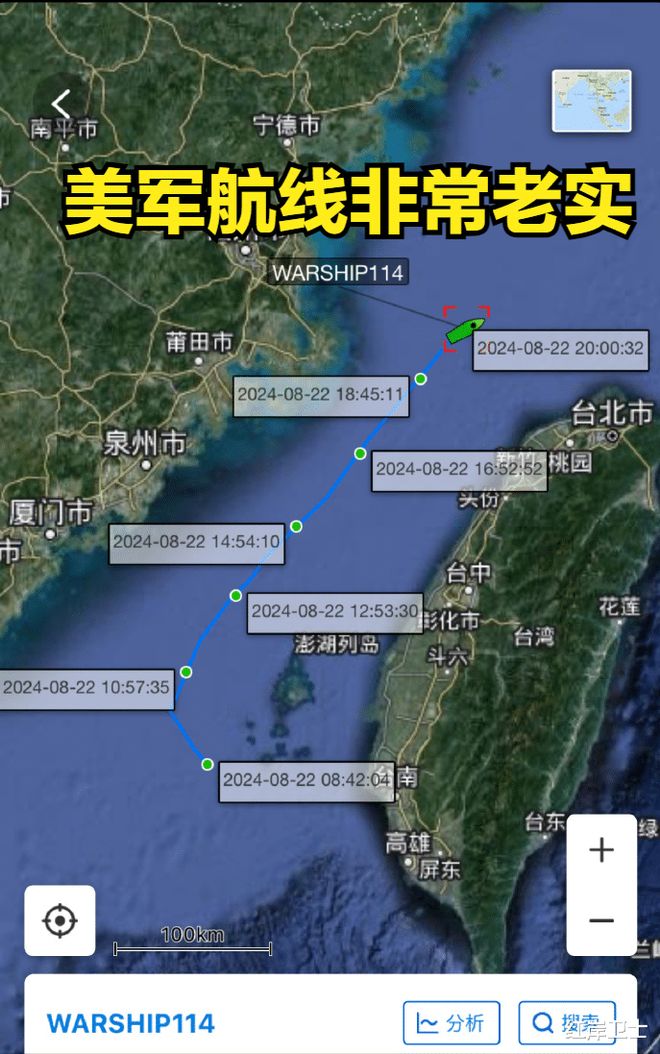Select the track point at 08:42:04
This screenshot has height=1054, width=660.
207,764
